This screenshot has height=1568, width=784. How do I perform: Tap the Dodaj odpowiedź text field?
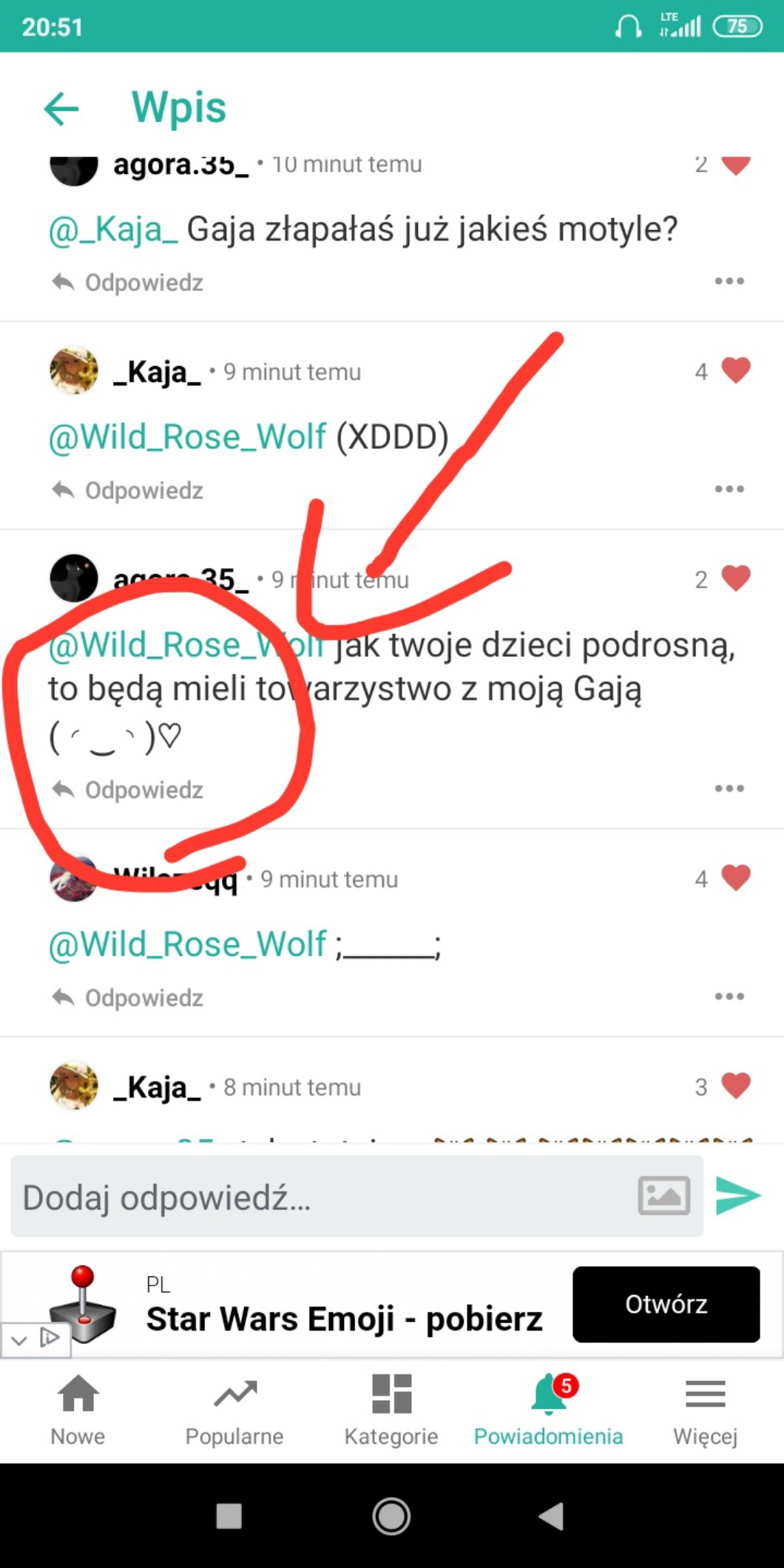[x=318, y=1197]
